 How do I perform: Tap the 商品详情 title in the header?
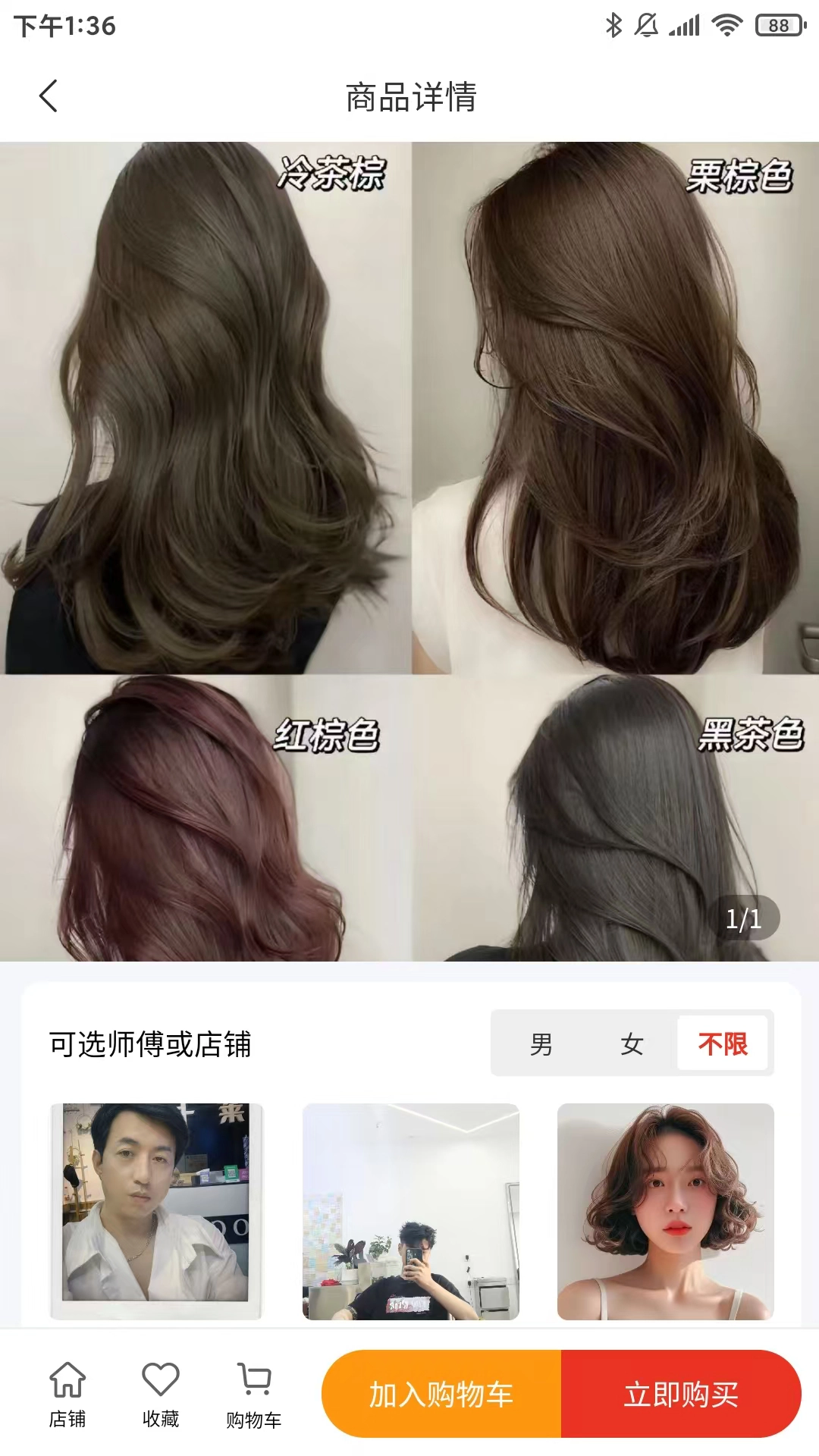(409, 96)
